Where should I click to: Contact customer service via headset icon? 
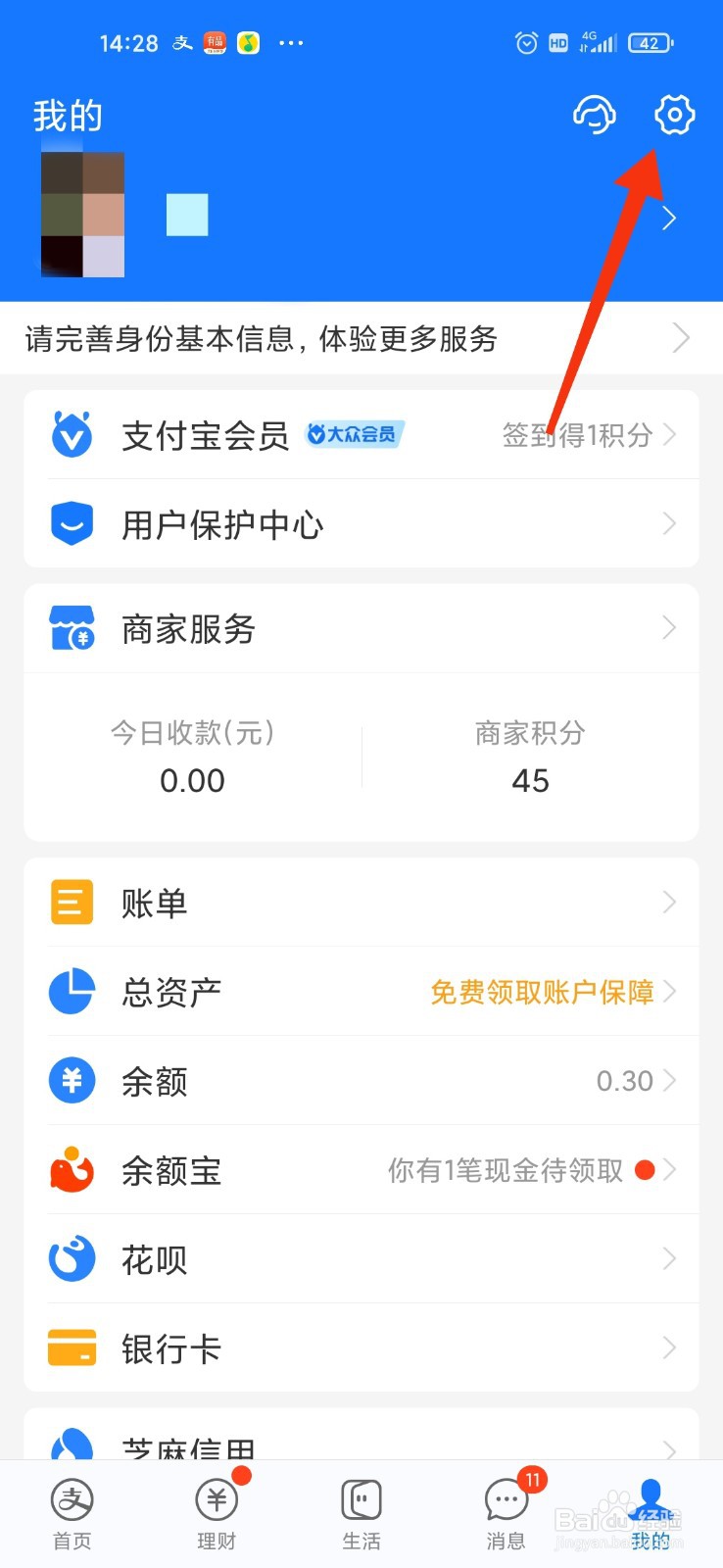point(594,116)
